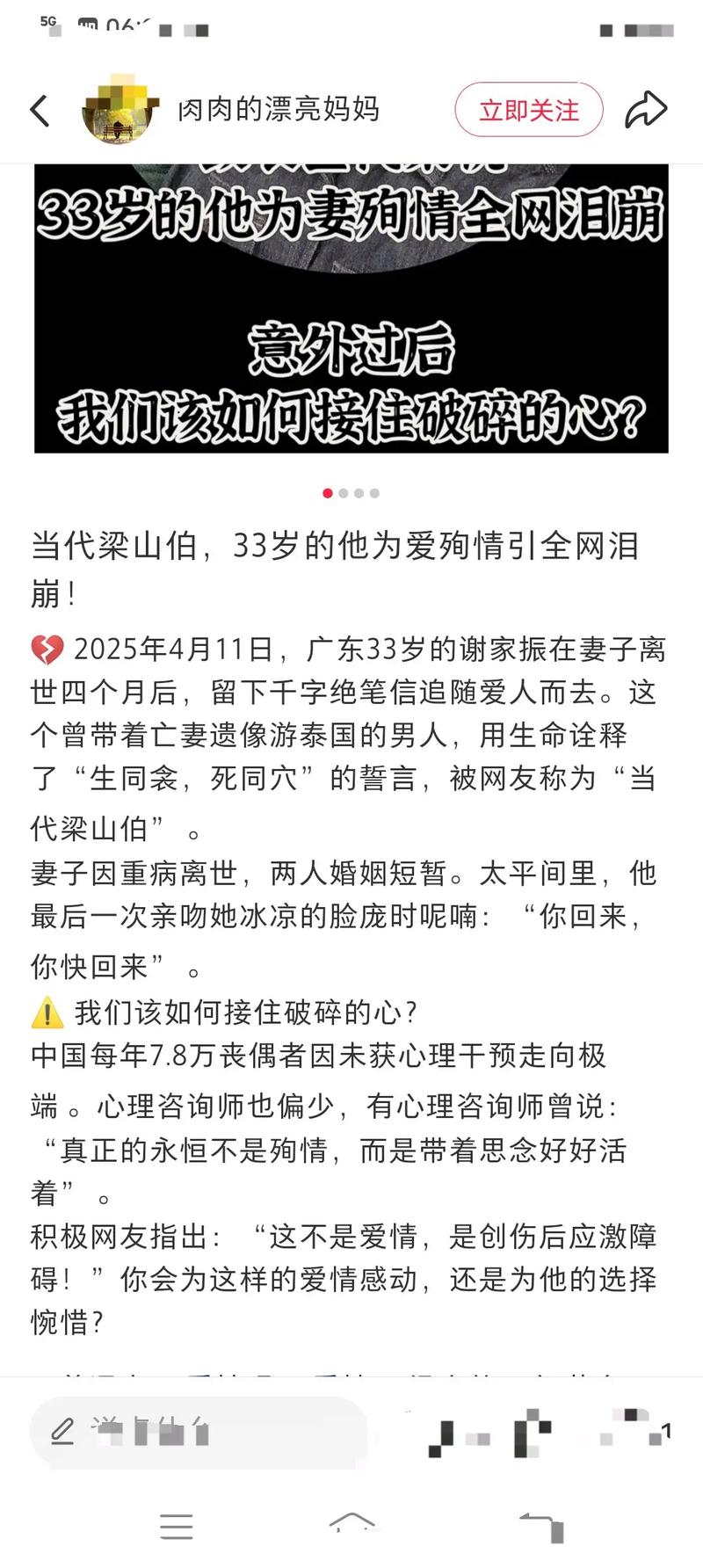Tap the share count number 1
This screenshot has width=703, height=1568.
pyautogui.click(x=664, y=1431)
